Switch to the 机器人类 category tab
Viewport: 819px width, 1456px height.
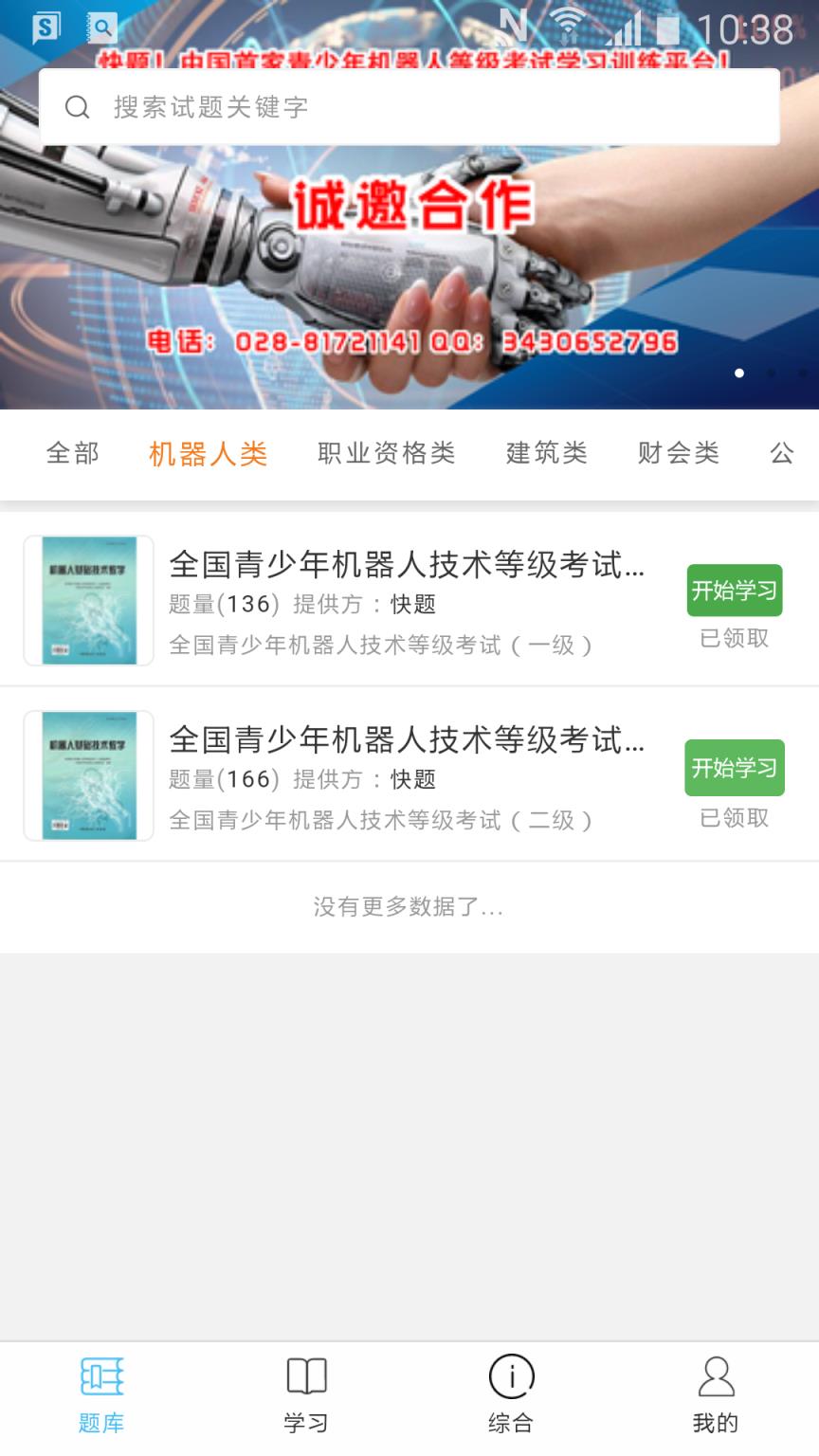point(209,454)
